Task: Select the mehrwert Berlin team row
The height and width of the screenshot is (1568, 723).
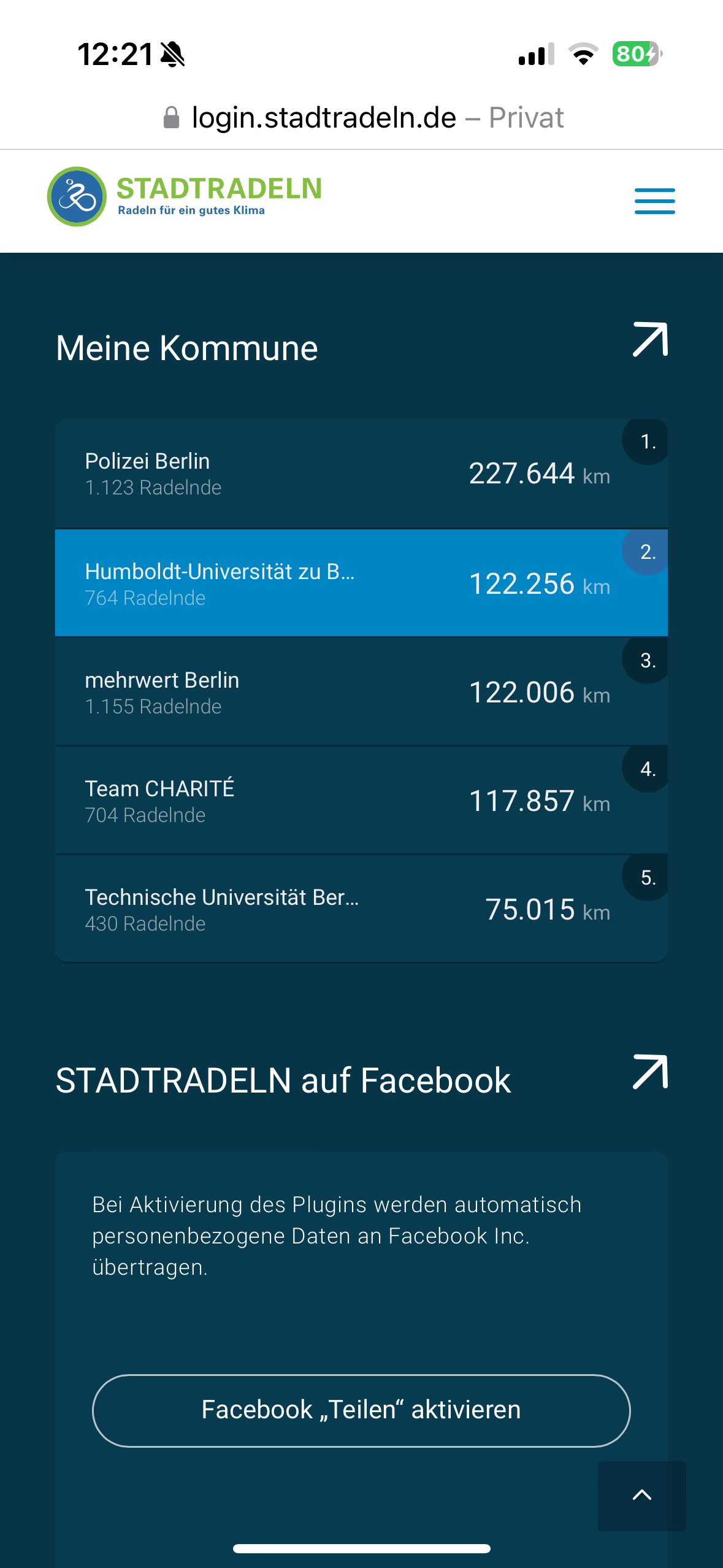Action: pos(361,692)
